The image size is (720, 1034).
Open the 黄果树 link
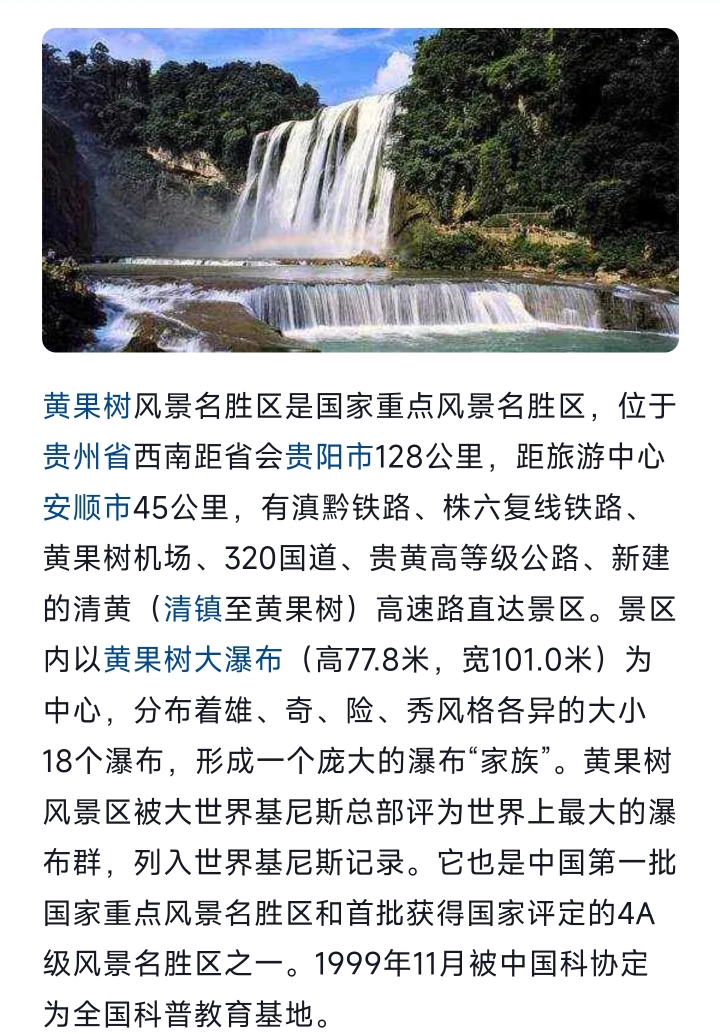(87, 407)
